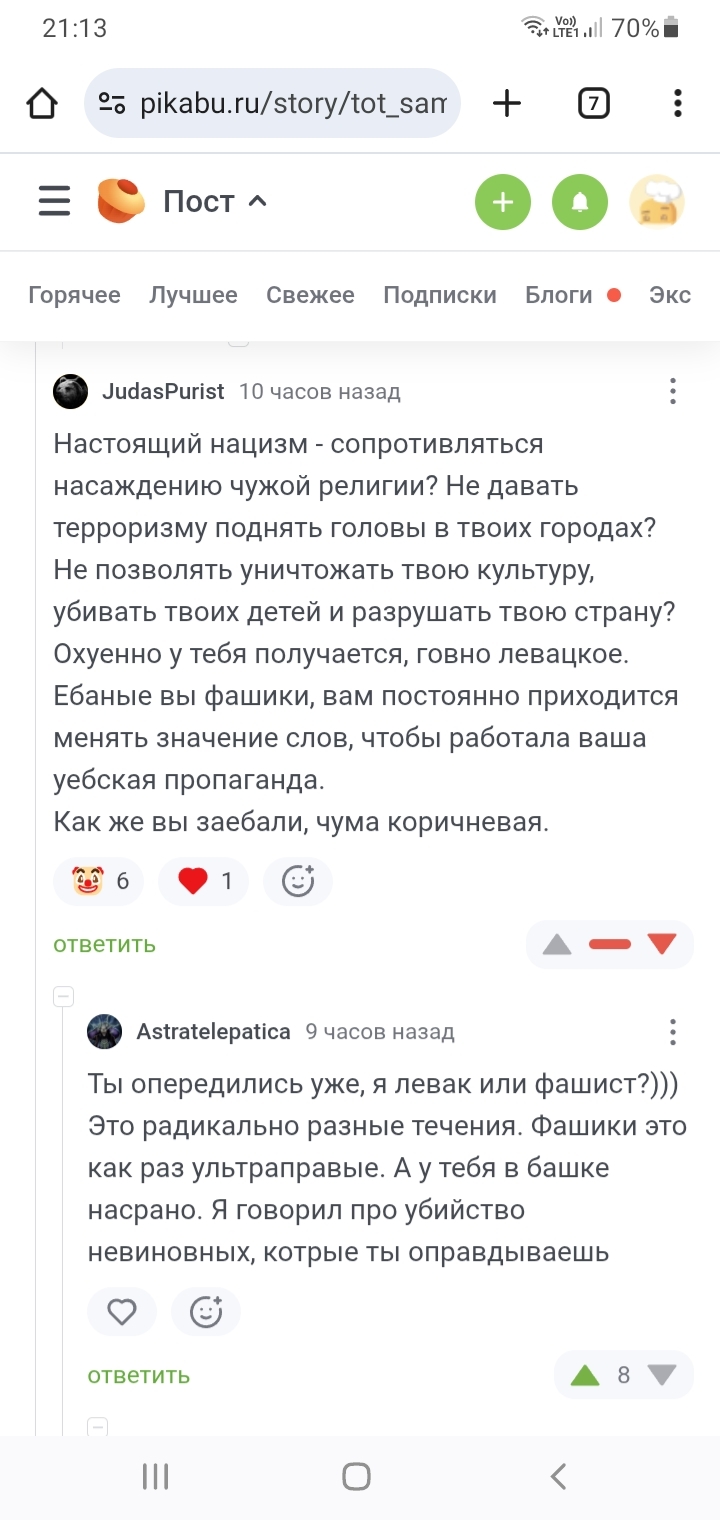Reply to Astratelepatica's comment

pos(138,1375)
